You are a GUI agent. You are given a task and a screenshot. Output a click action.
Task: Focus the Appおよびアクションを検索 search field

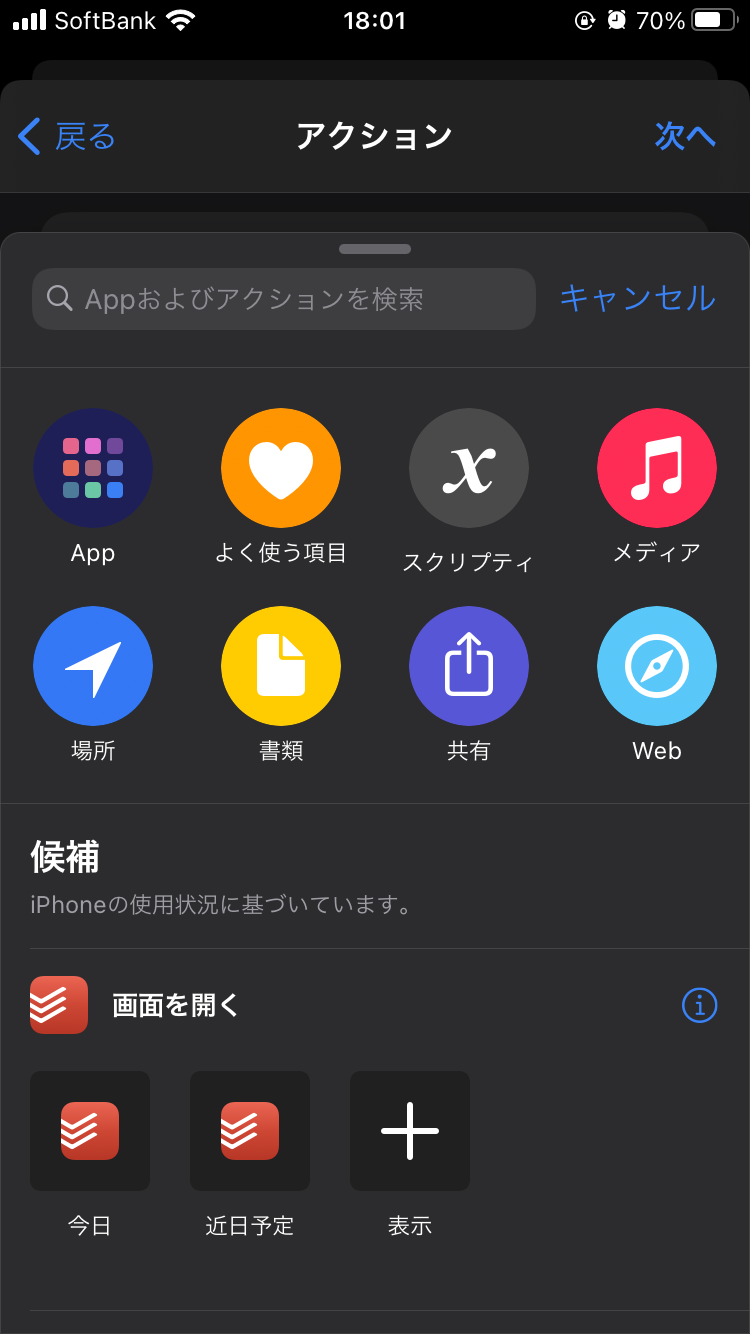point(284,299)
